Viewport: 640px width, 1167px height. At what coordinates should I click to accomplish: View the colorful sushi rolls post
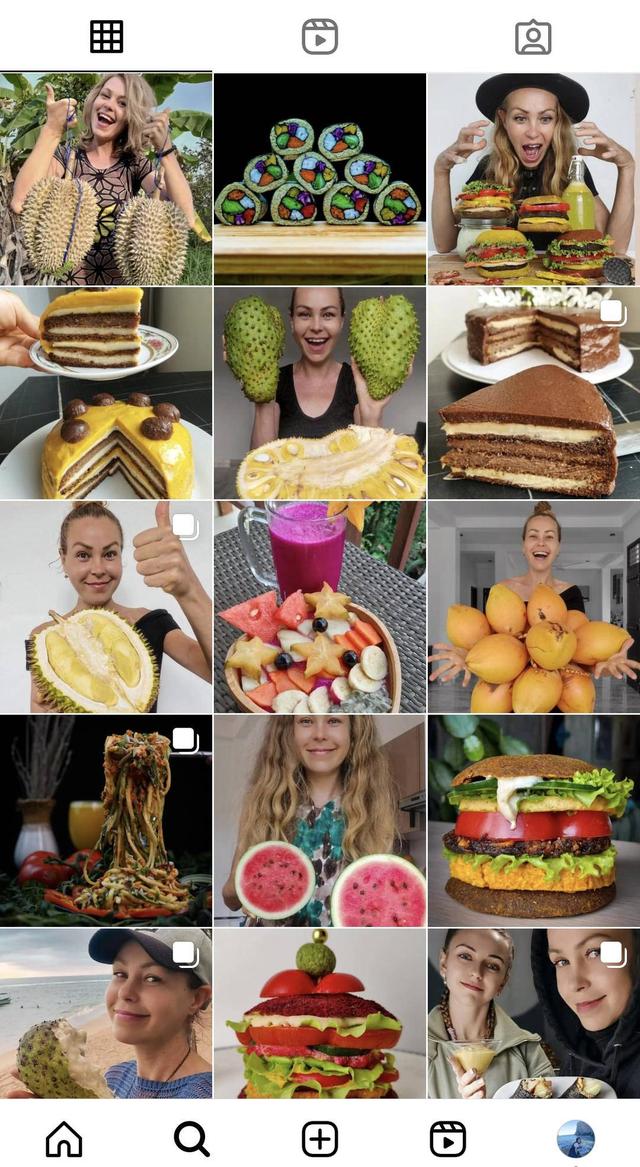[320, 179]
